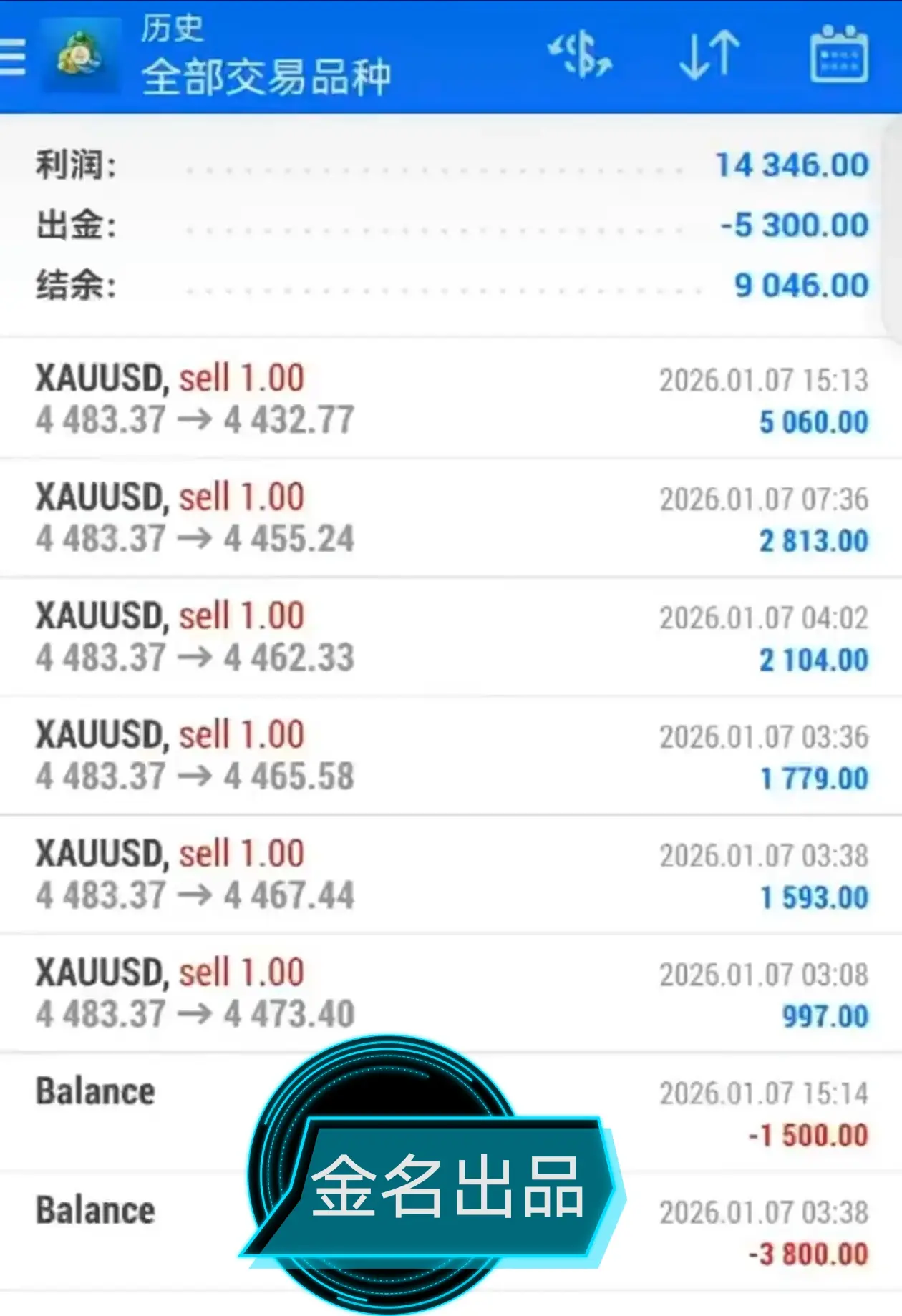
Task: Open the side drawer menu
Action: click(x=13, y=56)
